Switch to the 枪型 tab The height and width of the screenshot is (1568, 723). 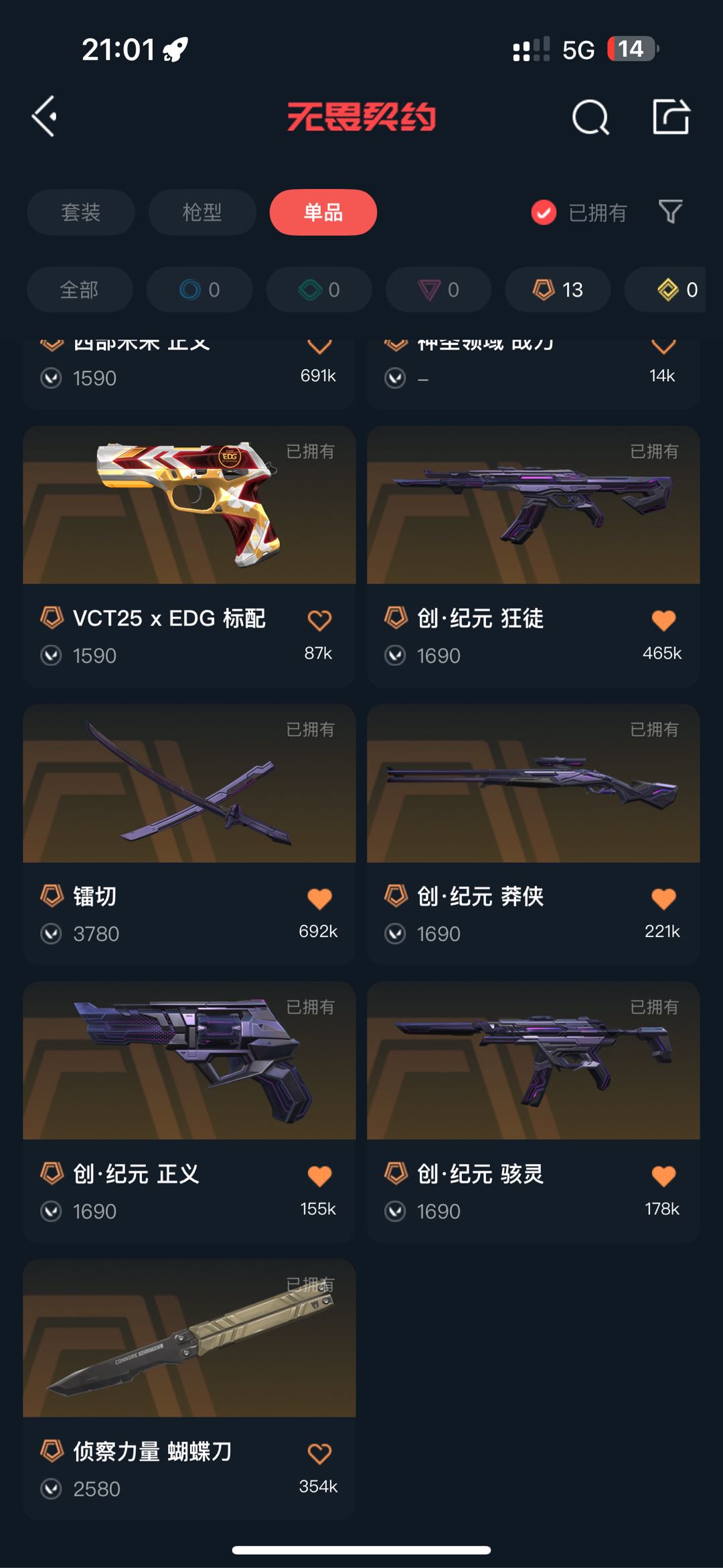(202, 212)
